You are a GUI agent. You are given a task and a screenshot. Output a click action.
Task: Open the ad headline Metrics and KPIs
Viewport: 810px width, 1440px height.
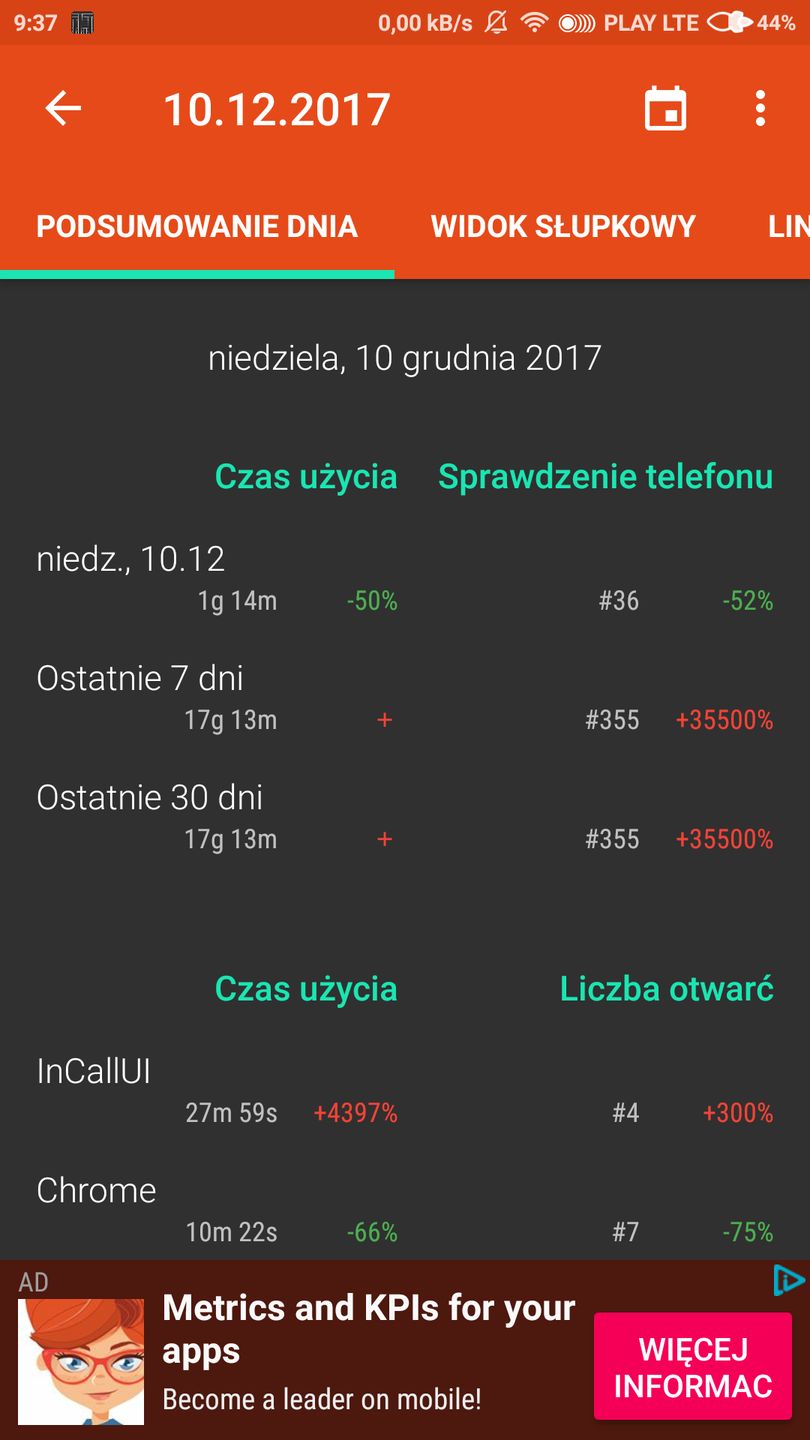[x=370, y=1328]
